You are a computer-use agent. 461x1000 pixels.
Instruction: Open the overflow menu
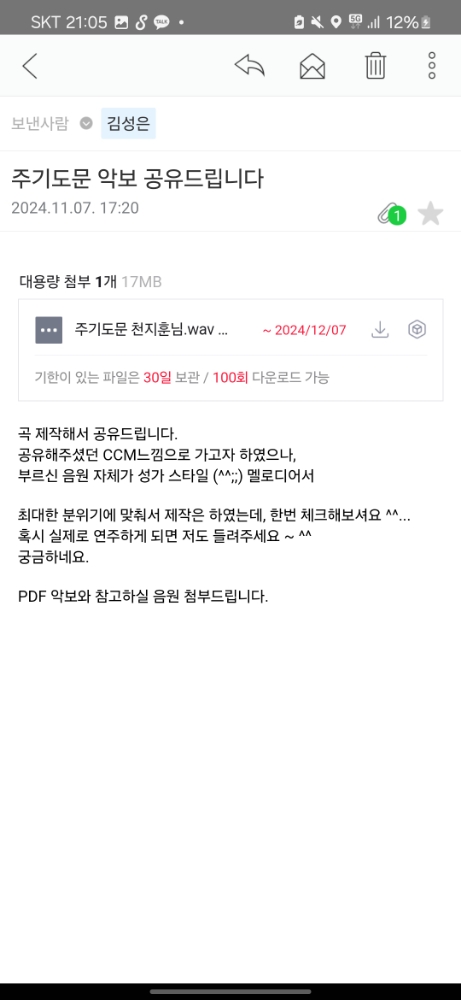click(x=432, y=66)
